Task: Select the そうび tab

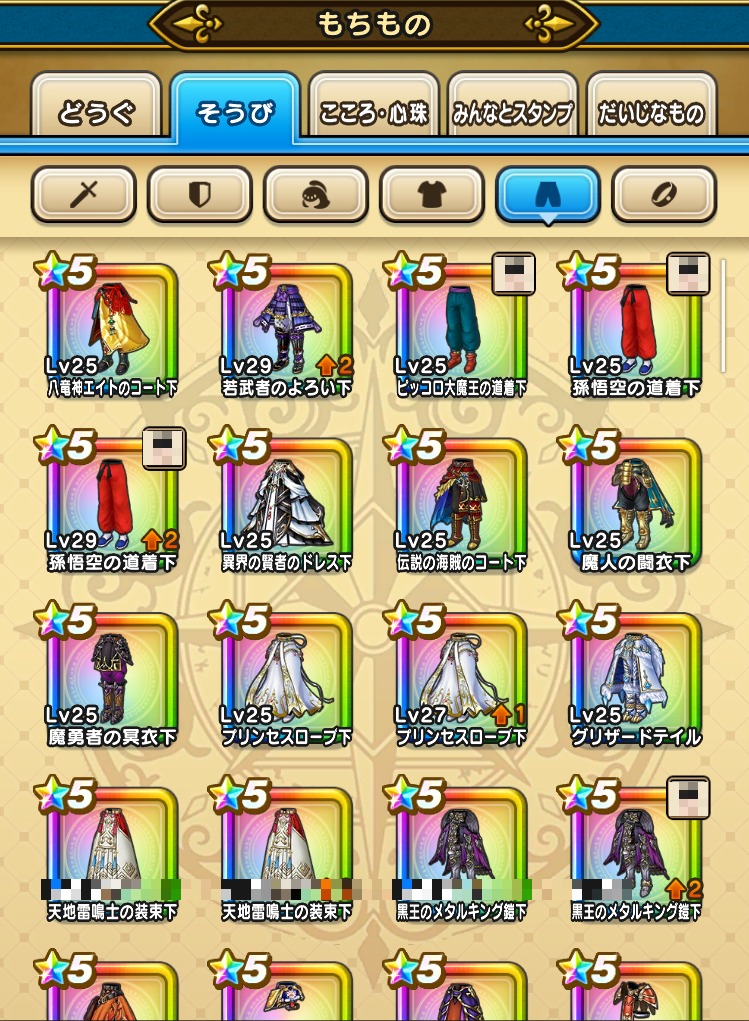Action: click(x=234, y=112)
